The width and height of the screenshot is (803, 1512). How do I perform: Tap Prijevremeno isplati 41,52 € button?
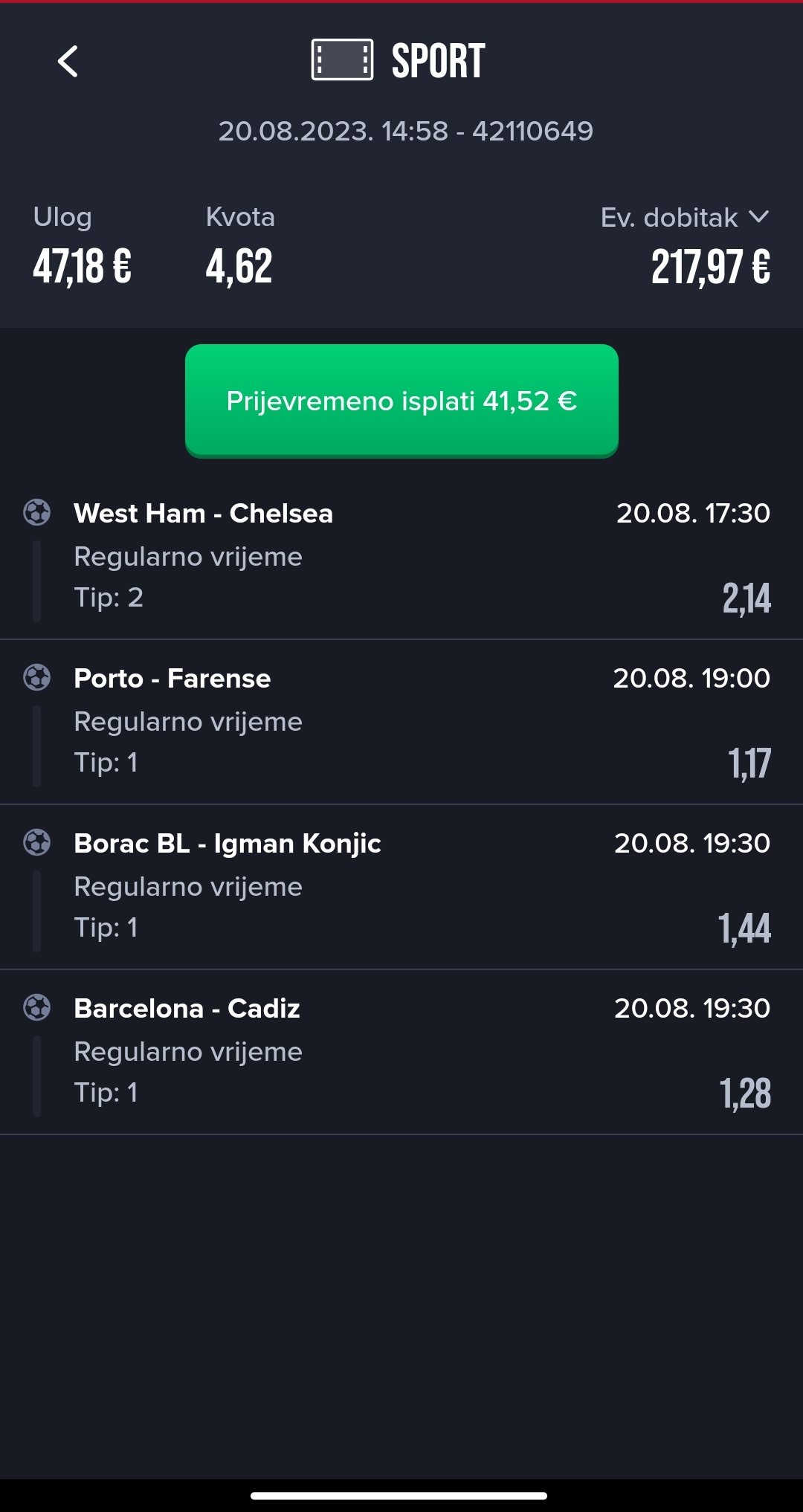(401, 401)
